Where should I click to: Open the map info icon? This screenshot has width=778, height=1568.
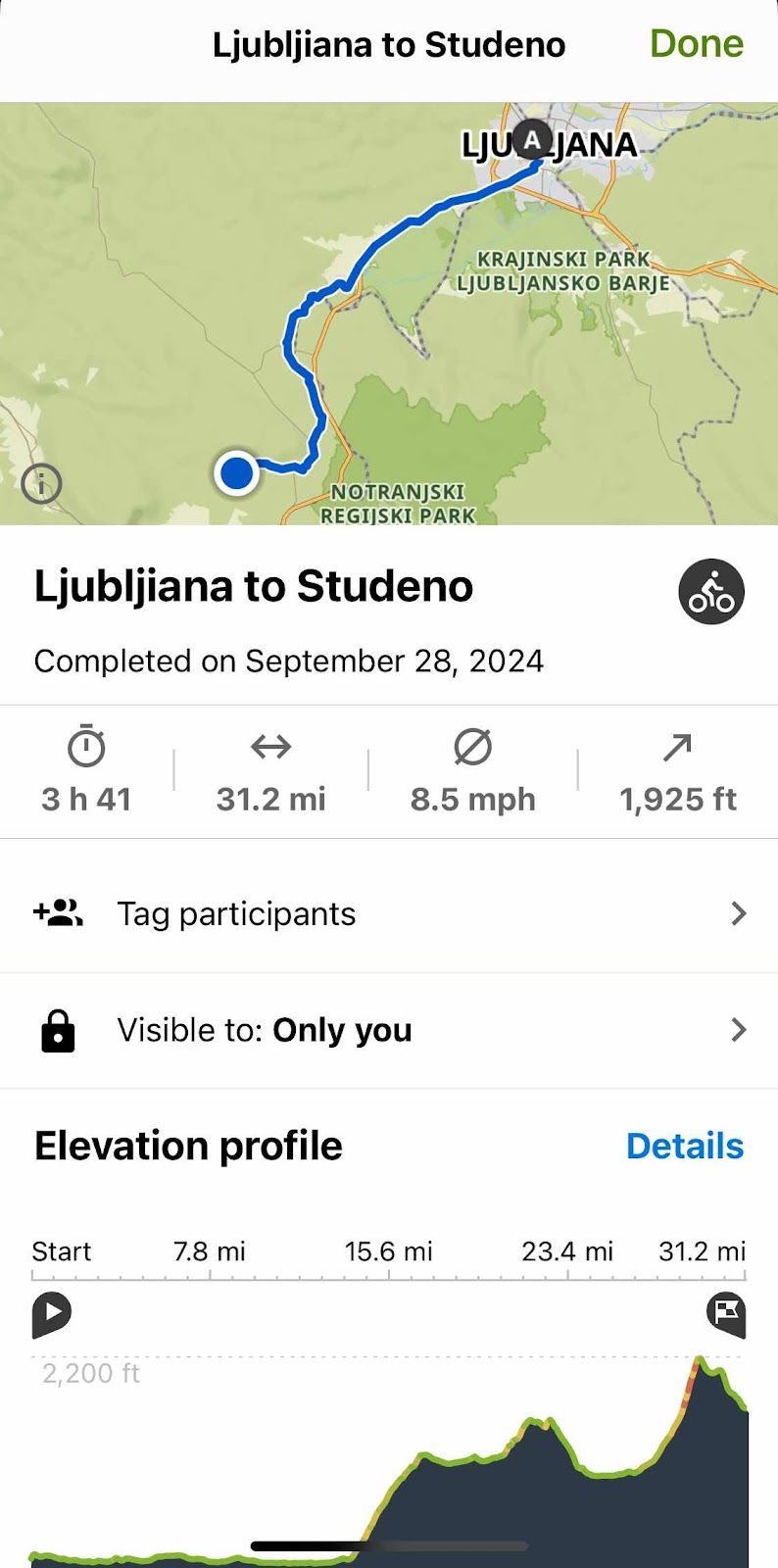click(41, 483)
